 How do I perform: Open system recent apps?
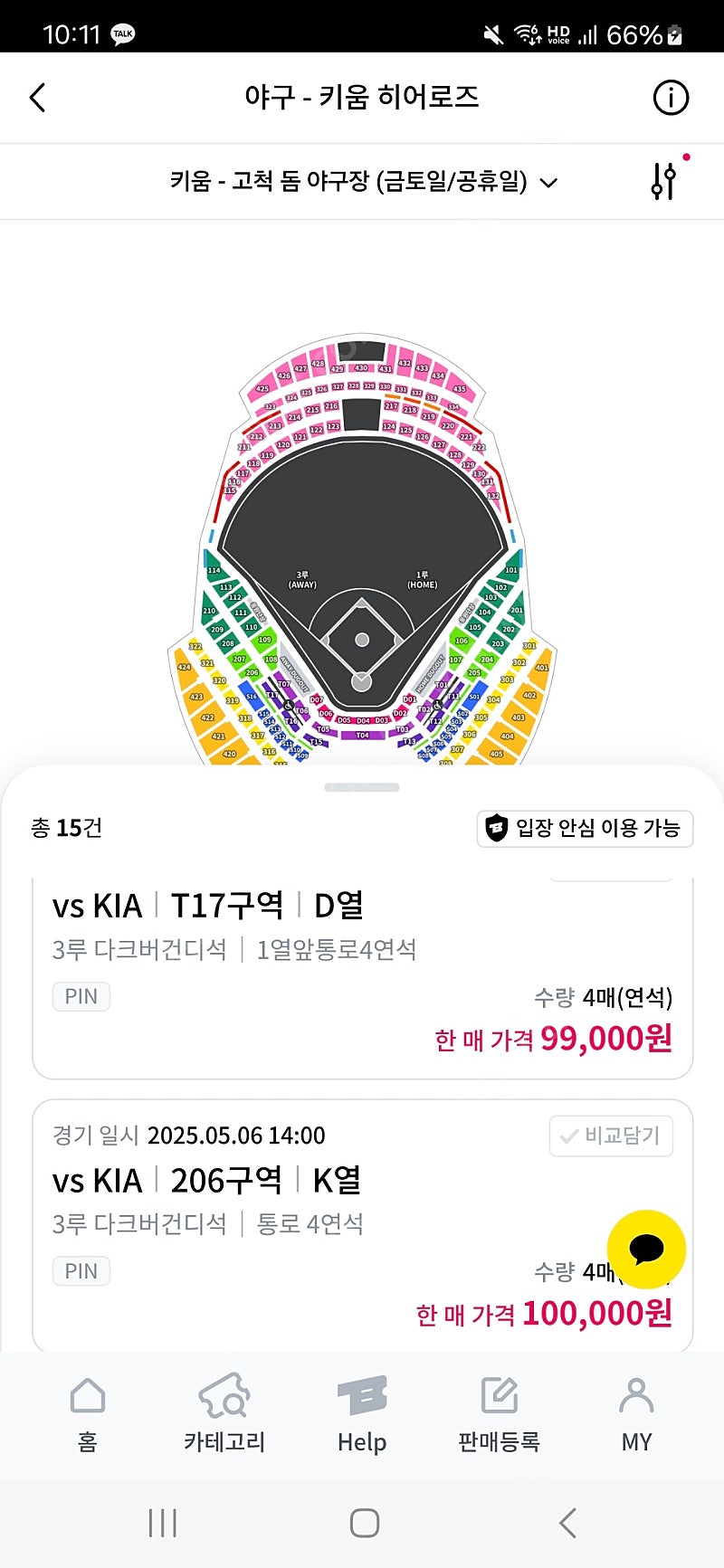pyautogui.click(x=163, y=1524)
